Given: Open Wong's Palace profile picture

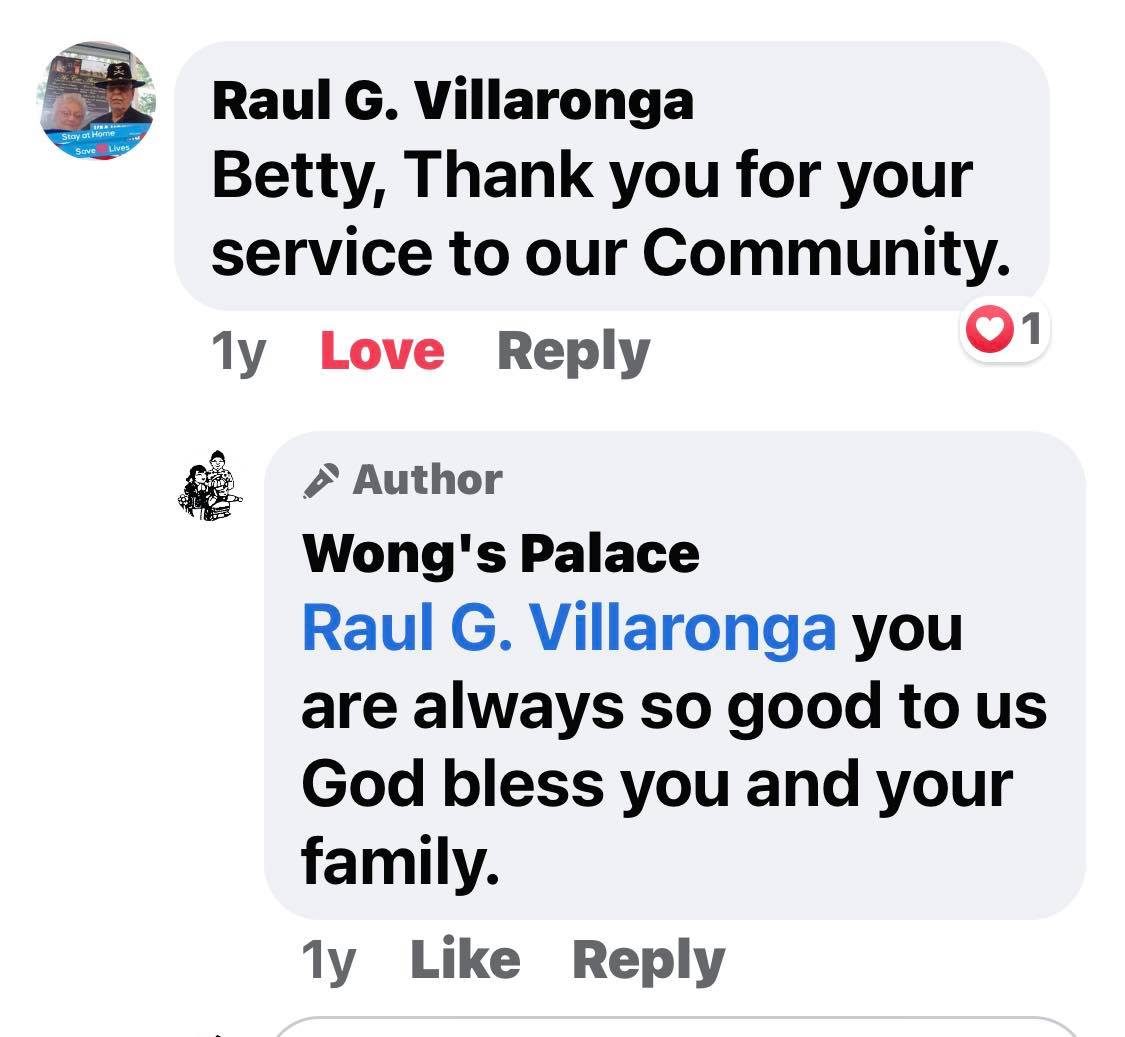Looking at the screenshot, I should pos(211,483).
